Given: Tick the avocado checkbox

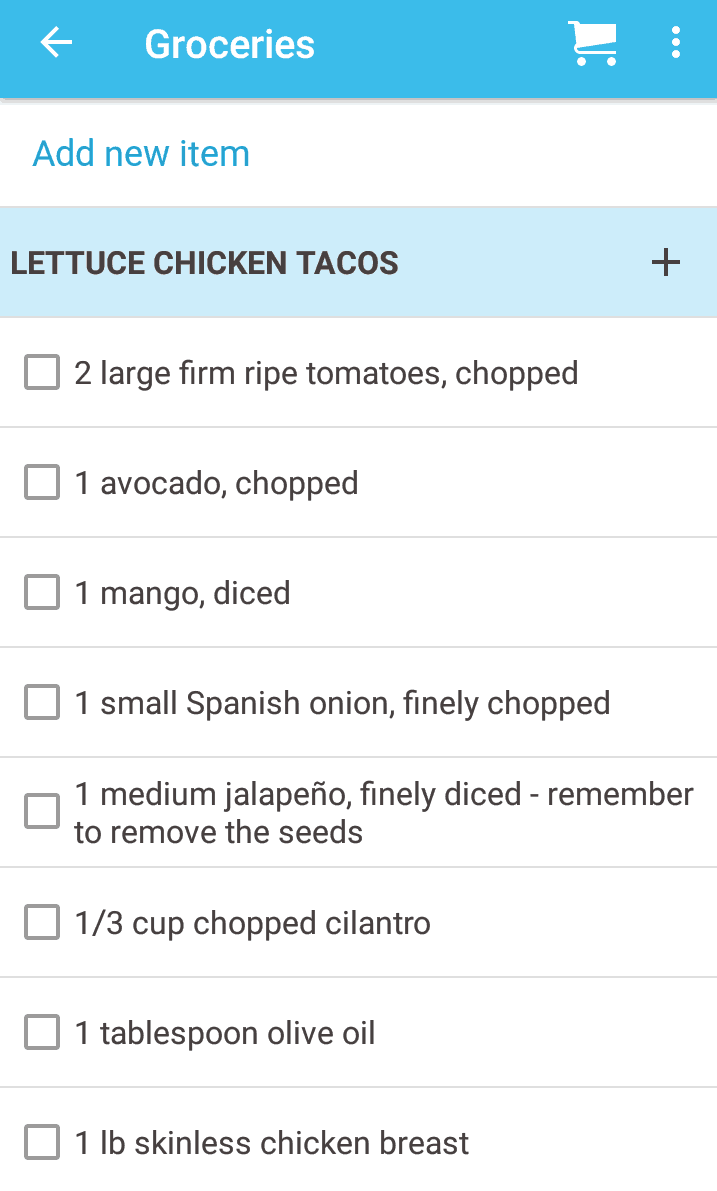Looking at the screenshot, I should click(x=42, y=483).
